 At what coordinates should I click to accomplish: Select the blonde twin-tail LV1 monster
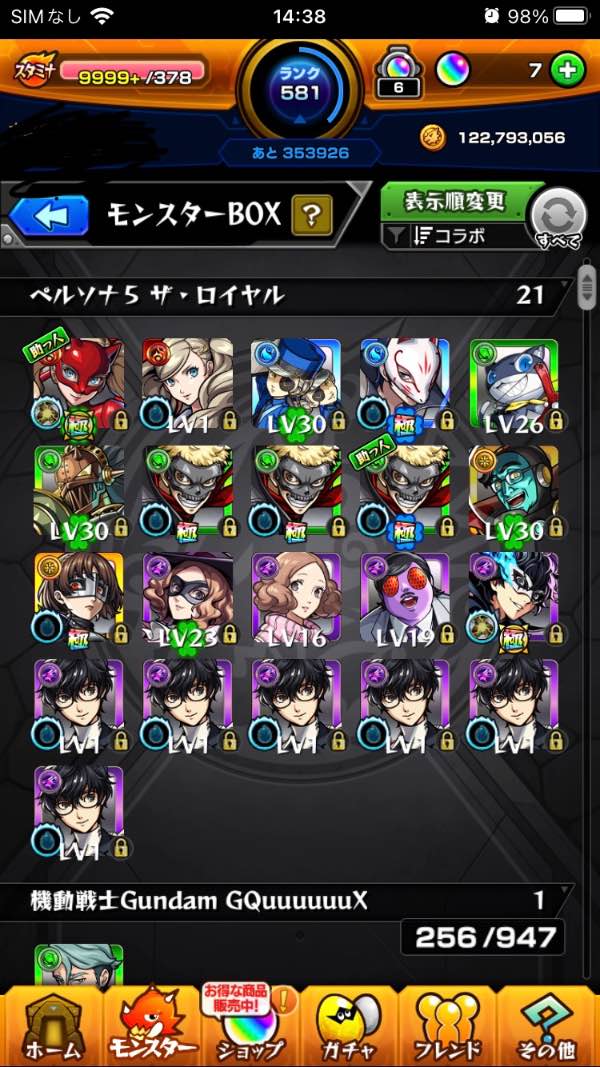tap(188, 384)
